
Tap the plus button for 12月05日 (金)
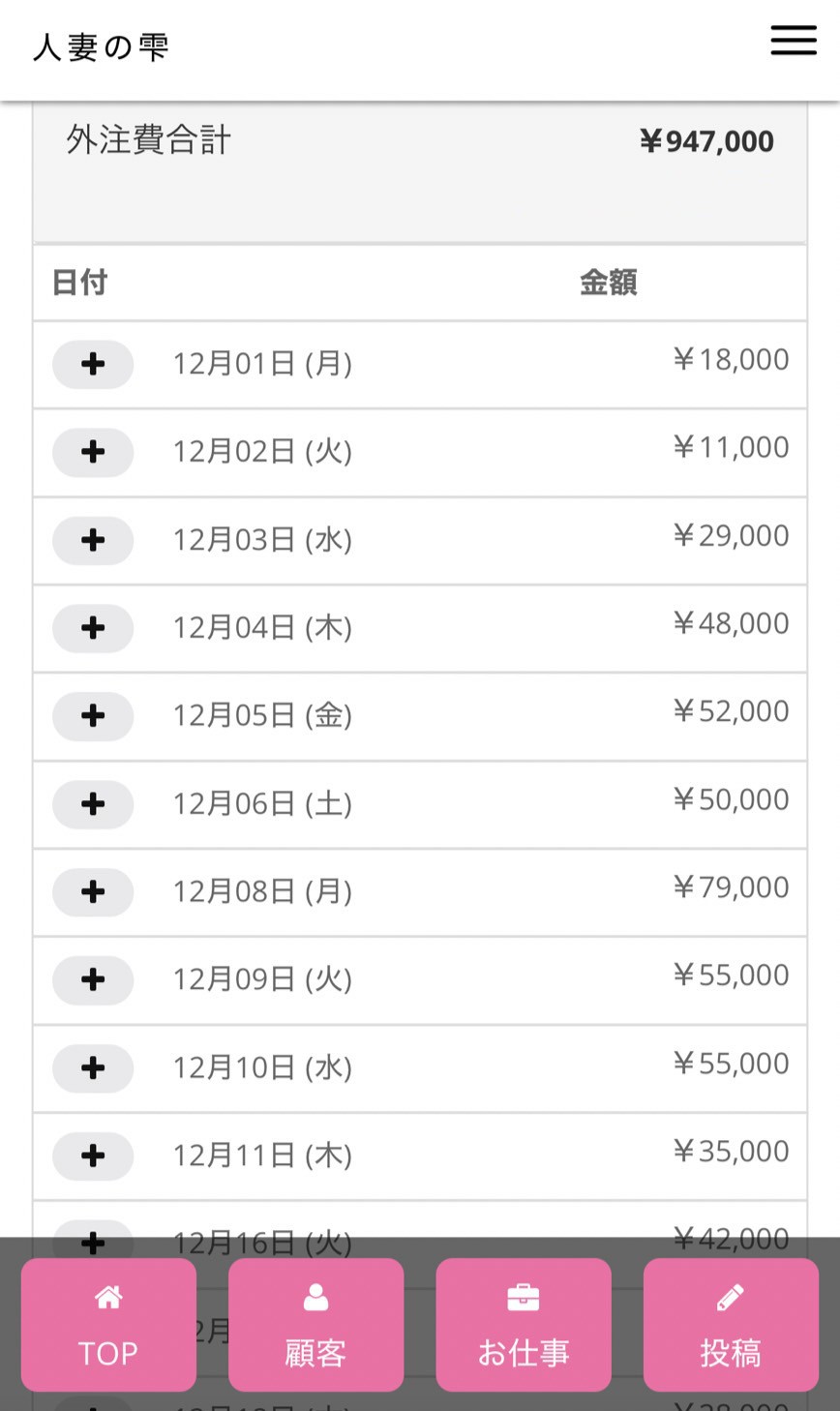pyautogui.click(x=93, y=716)
